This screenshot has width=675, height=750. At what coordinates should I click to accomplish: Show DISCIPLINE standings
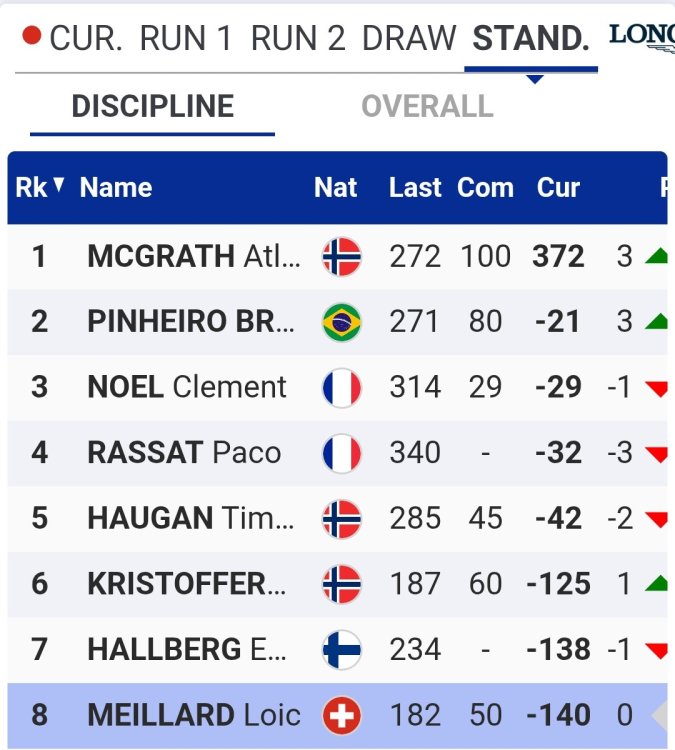tap(152, 106)
